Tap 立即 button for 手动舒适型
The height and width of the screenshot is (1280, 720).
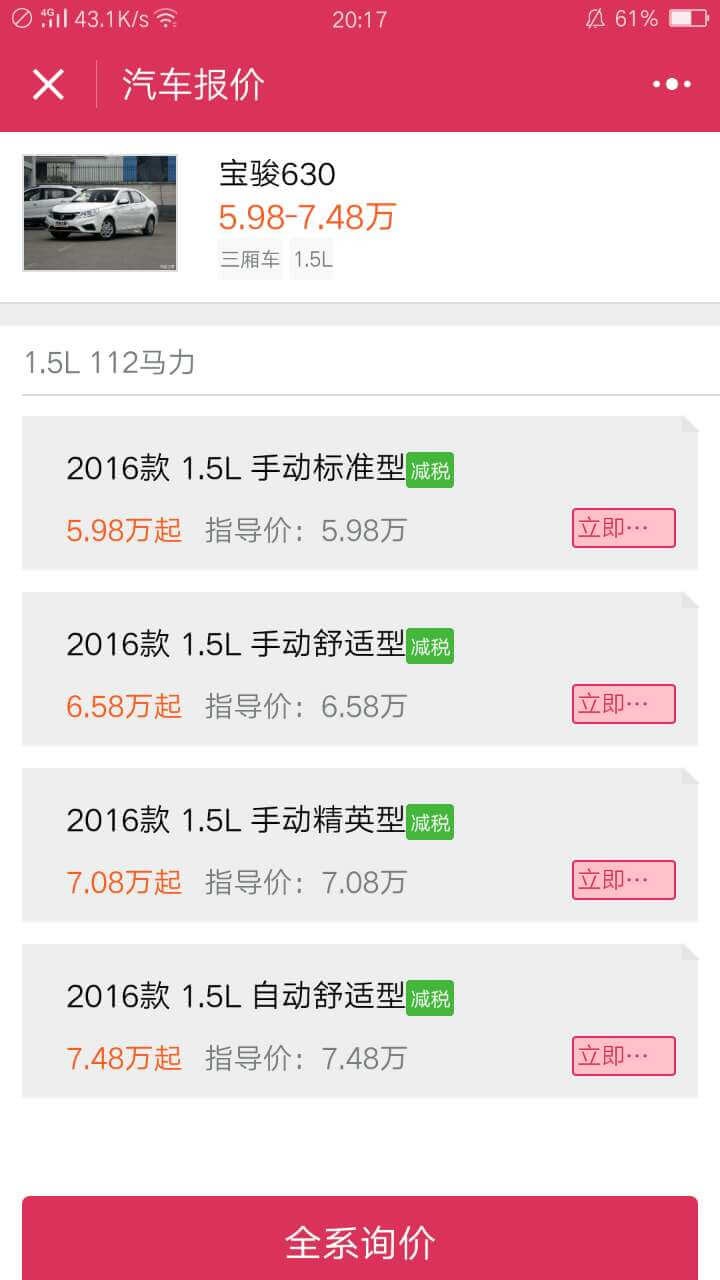pyautogui.click(x=623, y=704)
